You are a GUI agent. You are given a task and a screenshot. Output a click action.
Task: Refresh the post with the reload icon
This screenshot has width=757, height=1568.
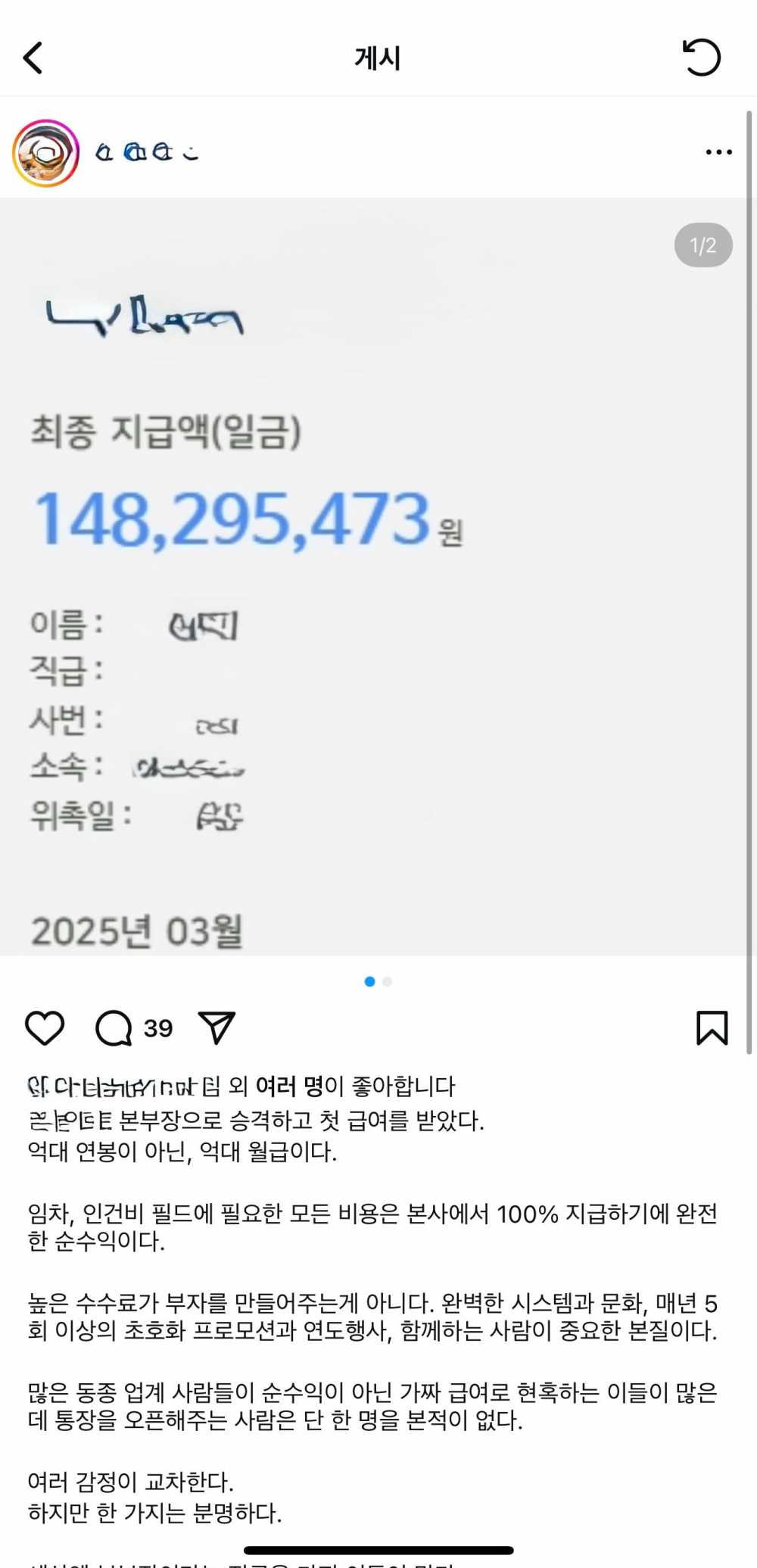point(702,58)
